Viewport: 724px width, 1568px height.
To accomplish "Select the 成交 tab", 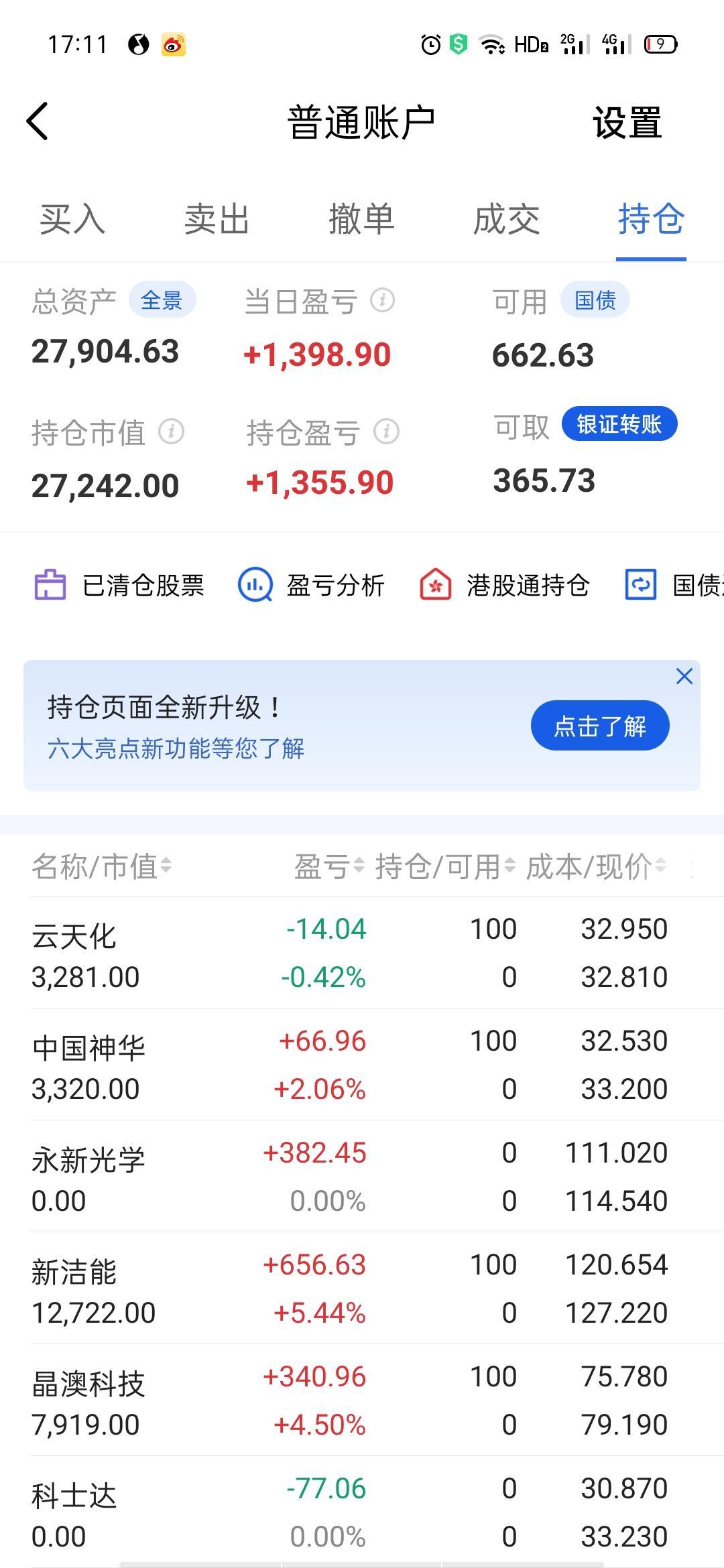I will coord(506,219).
